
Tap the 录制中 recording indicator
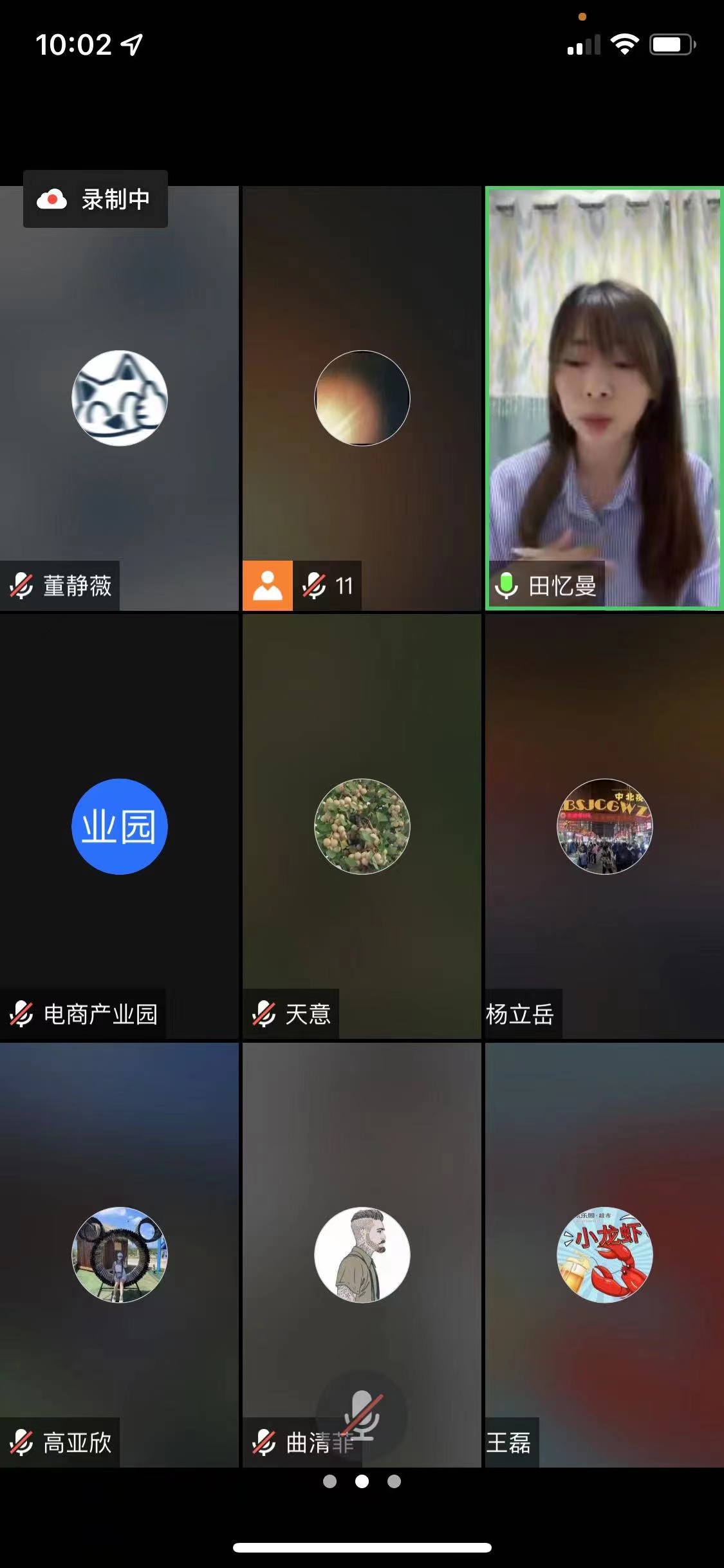tap(95, 200)
